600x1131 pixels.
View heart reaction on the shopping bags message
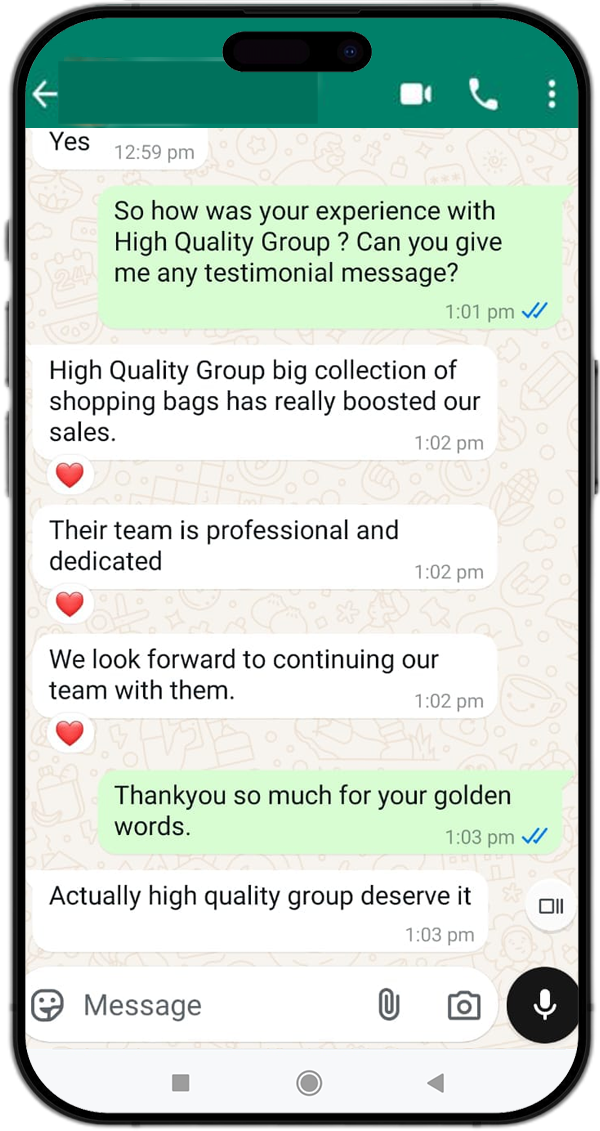pyautogui.click(x=69, y=475)
